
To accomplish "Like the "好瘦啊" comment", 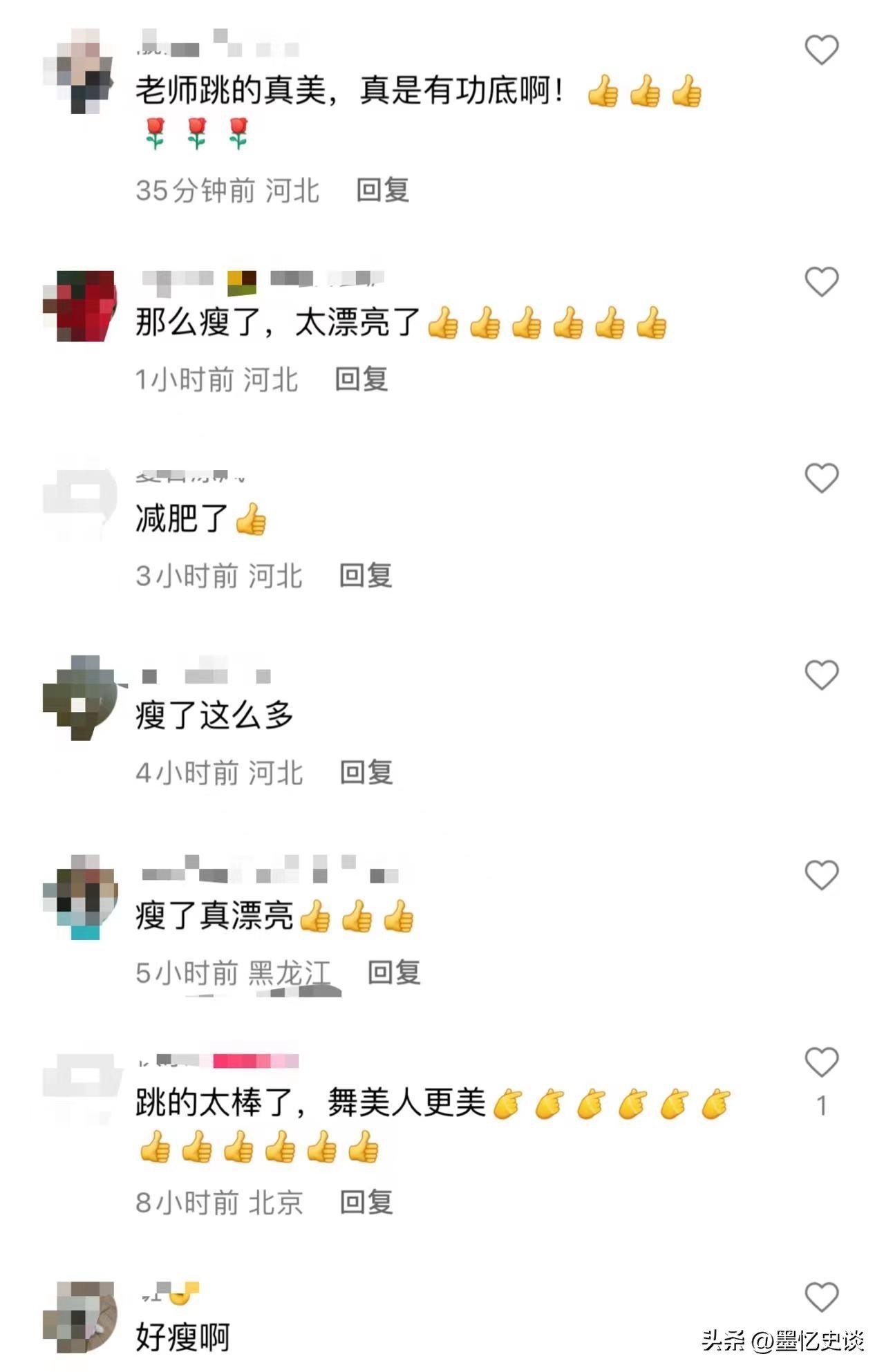I will pyautogui.click(x=821, y=1297).
